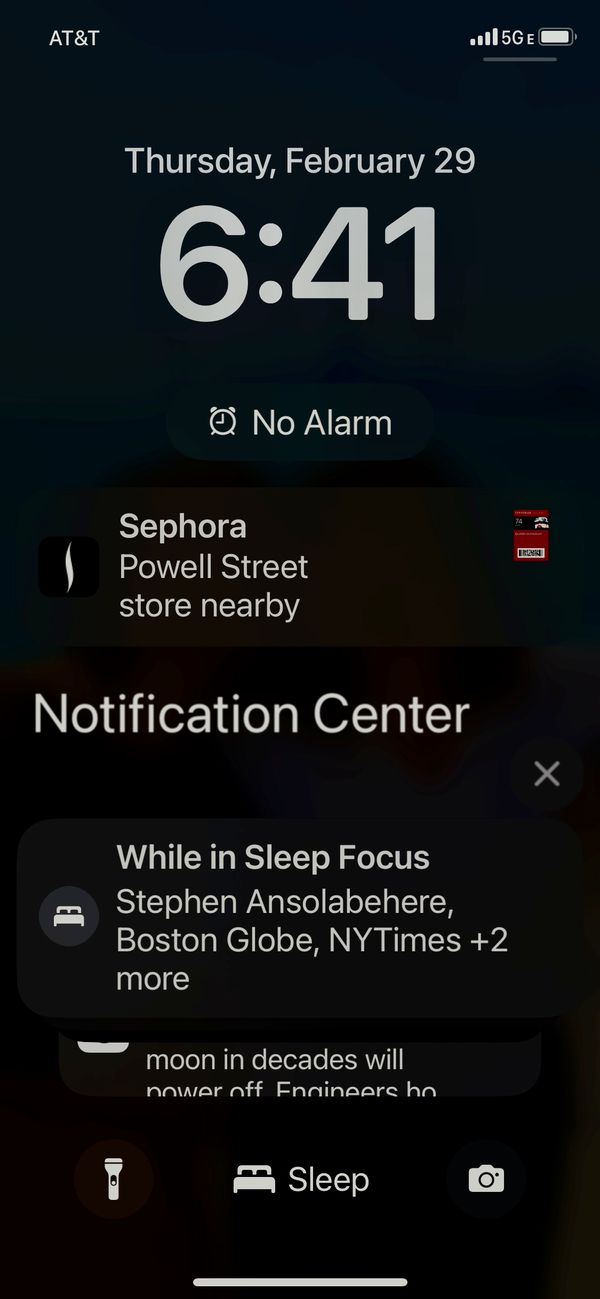Open the camera from the lock screen
600x1299 pixels.
point(486,1179)
